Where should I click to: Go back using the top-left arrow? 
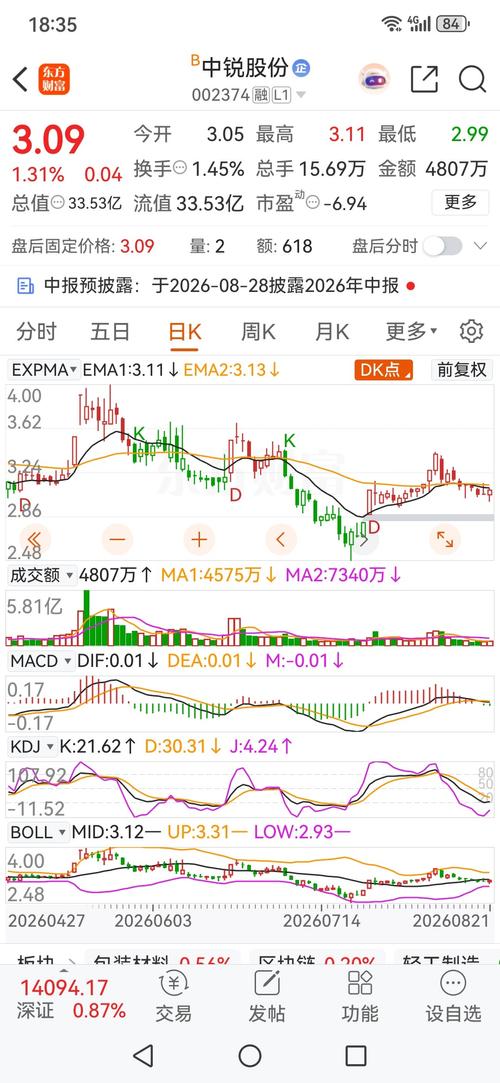point(21,79)
